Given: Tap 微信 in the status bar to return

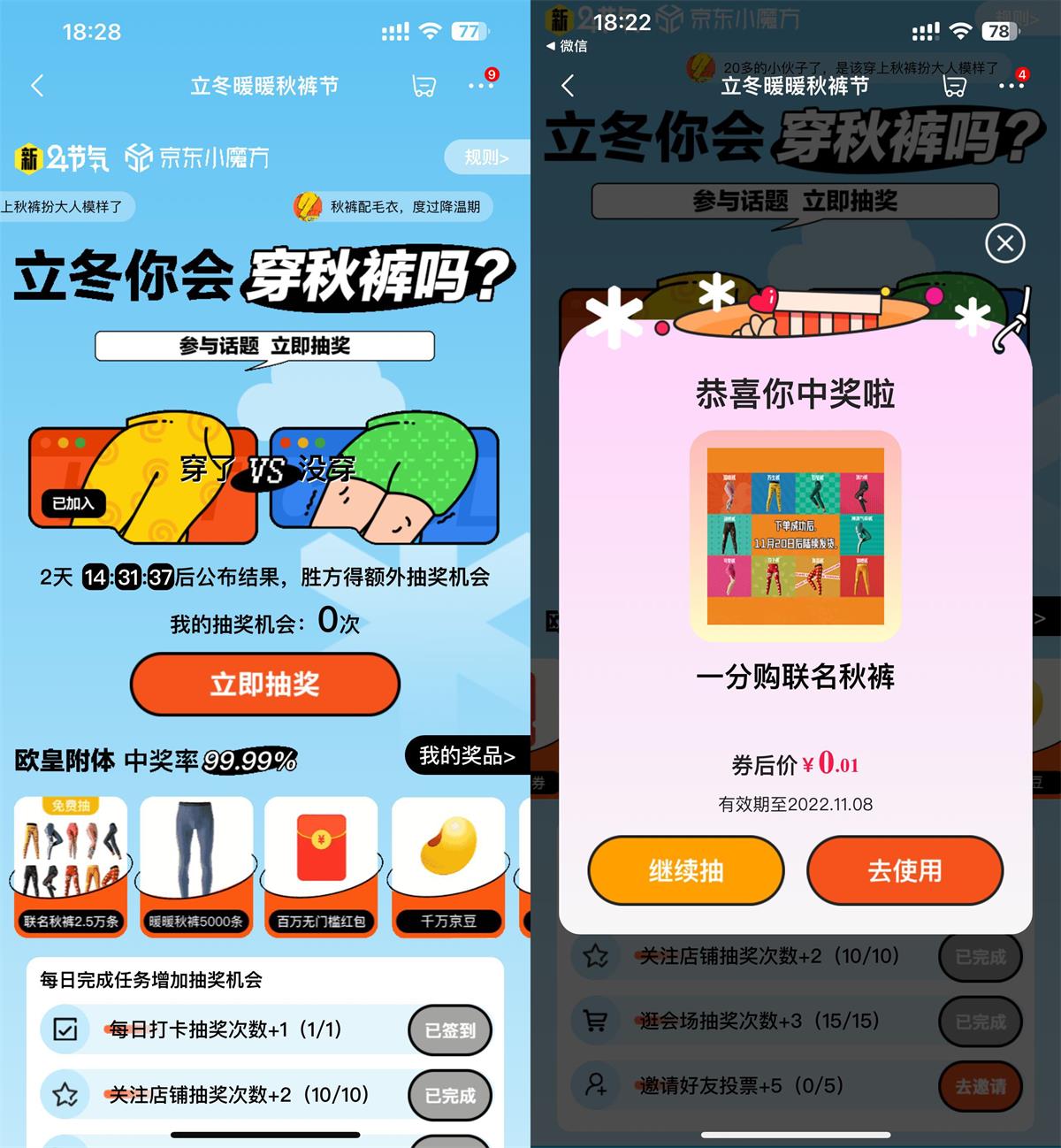Looking at the screenshot, I should (566, 44).
